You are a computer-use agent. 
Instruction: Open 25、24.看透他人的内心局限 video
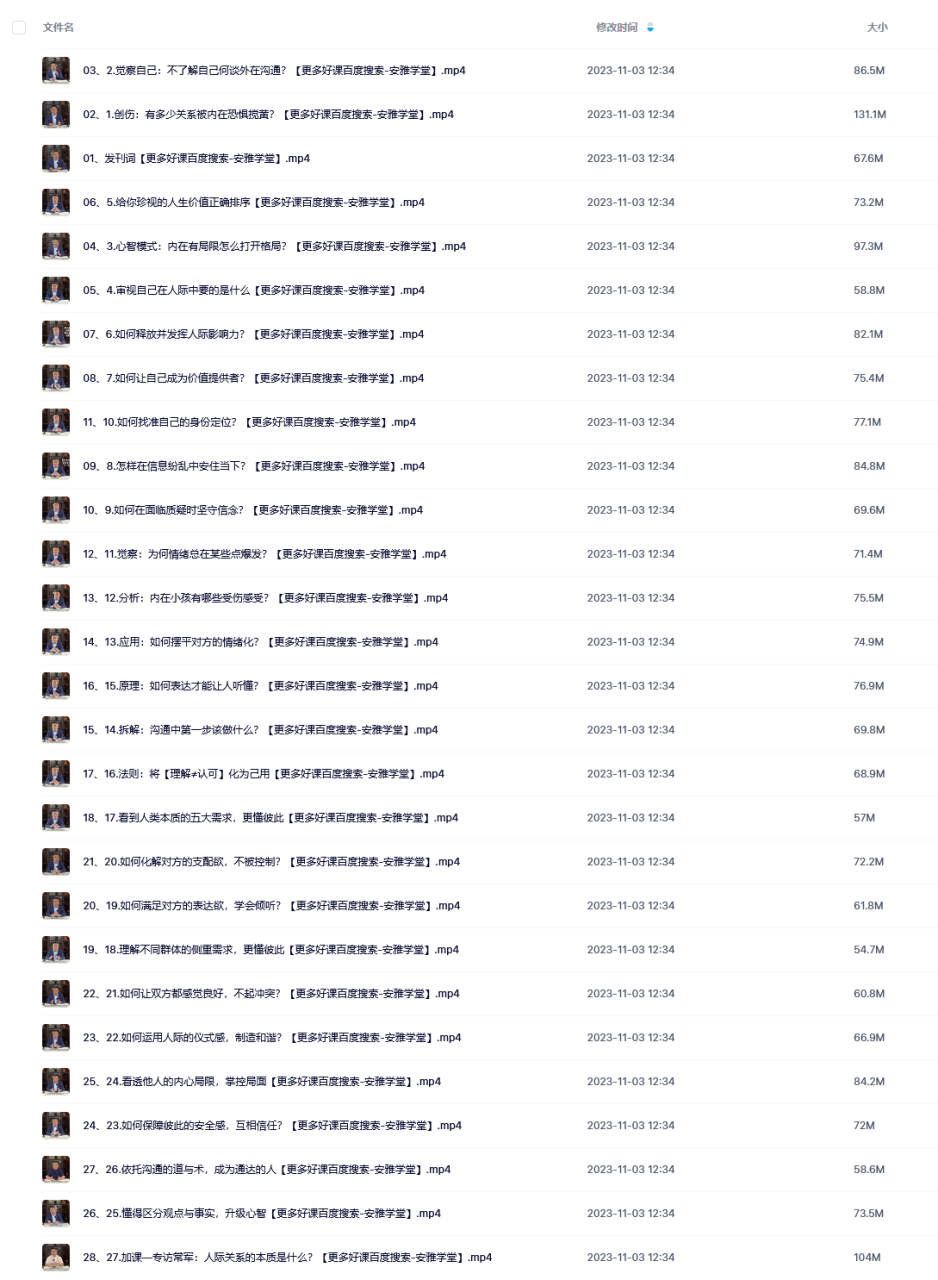point(262,1082)
